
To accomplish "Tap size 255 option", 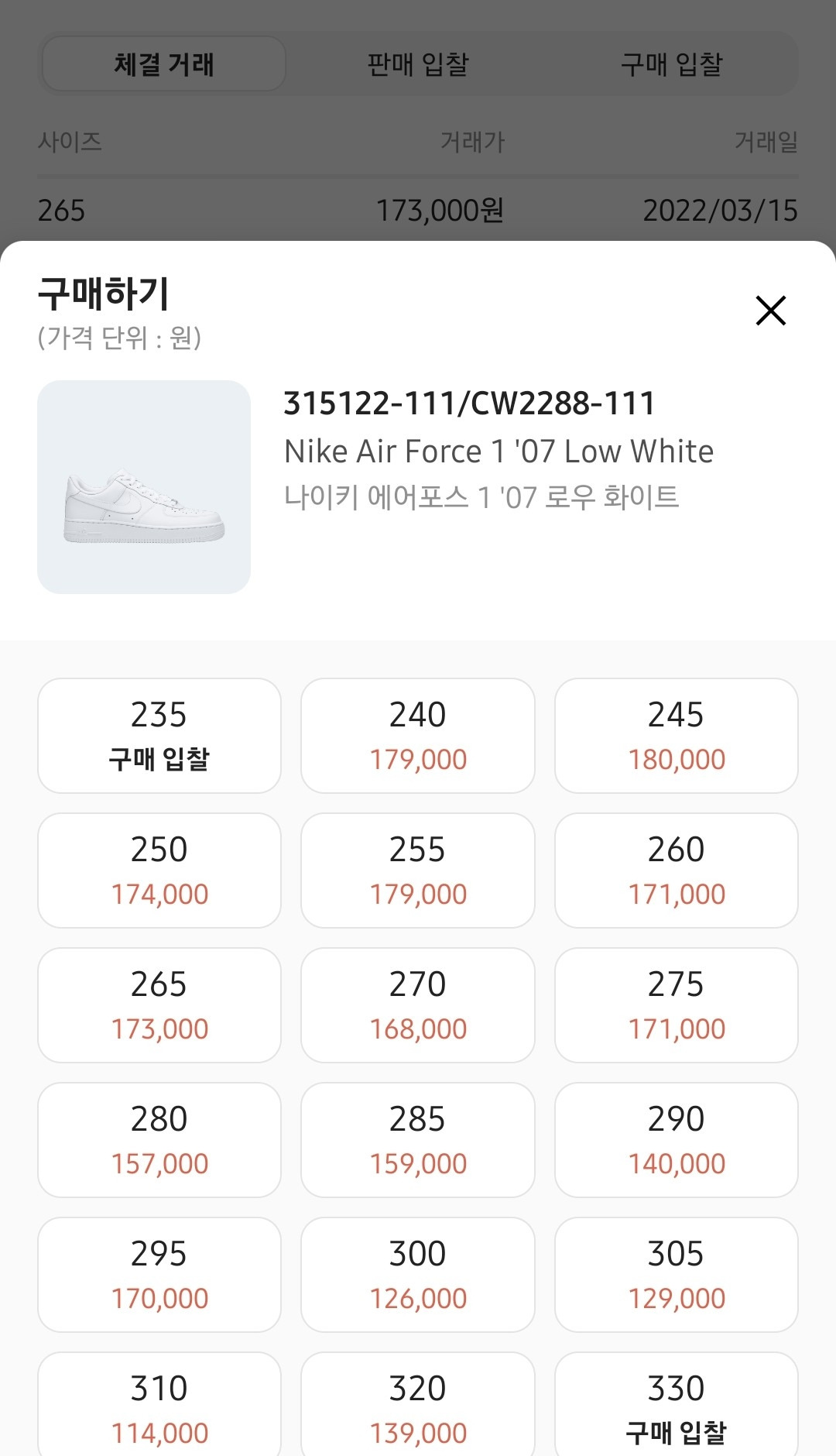I will click(x=417, y=871).
